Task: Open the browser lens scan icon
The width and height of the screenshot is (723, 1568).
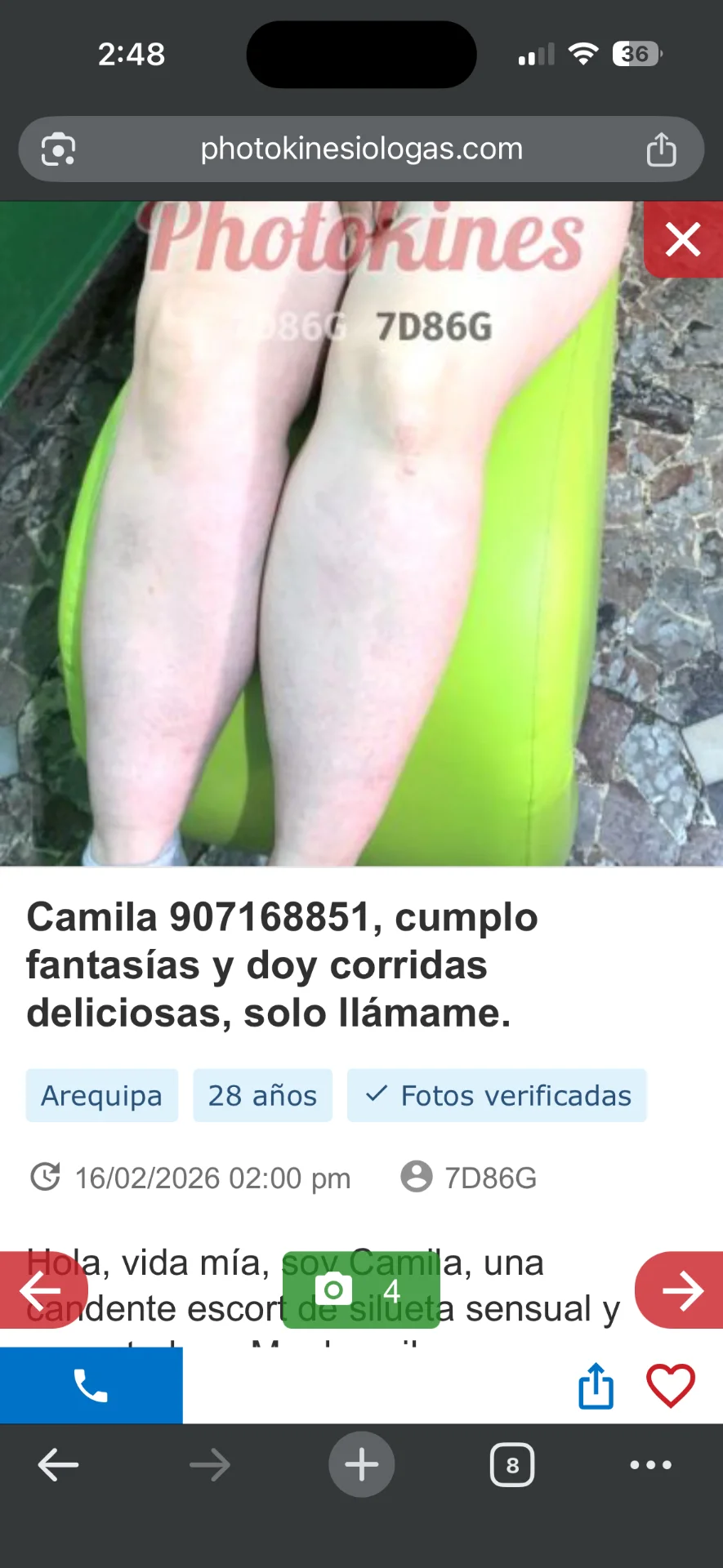Action: click(58, 149)
